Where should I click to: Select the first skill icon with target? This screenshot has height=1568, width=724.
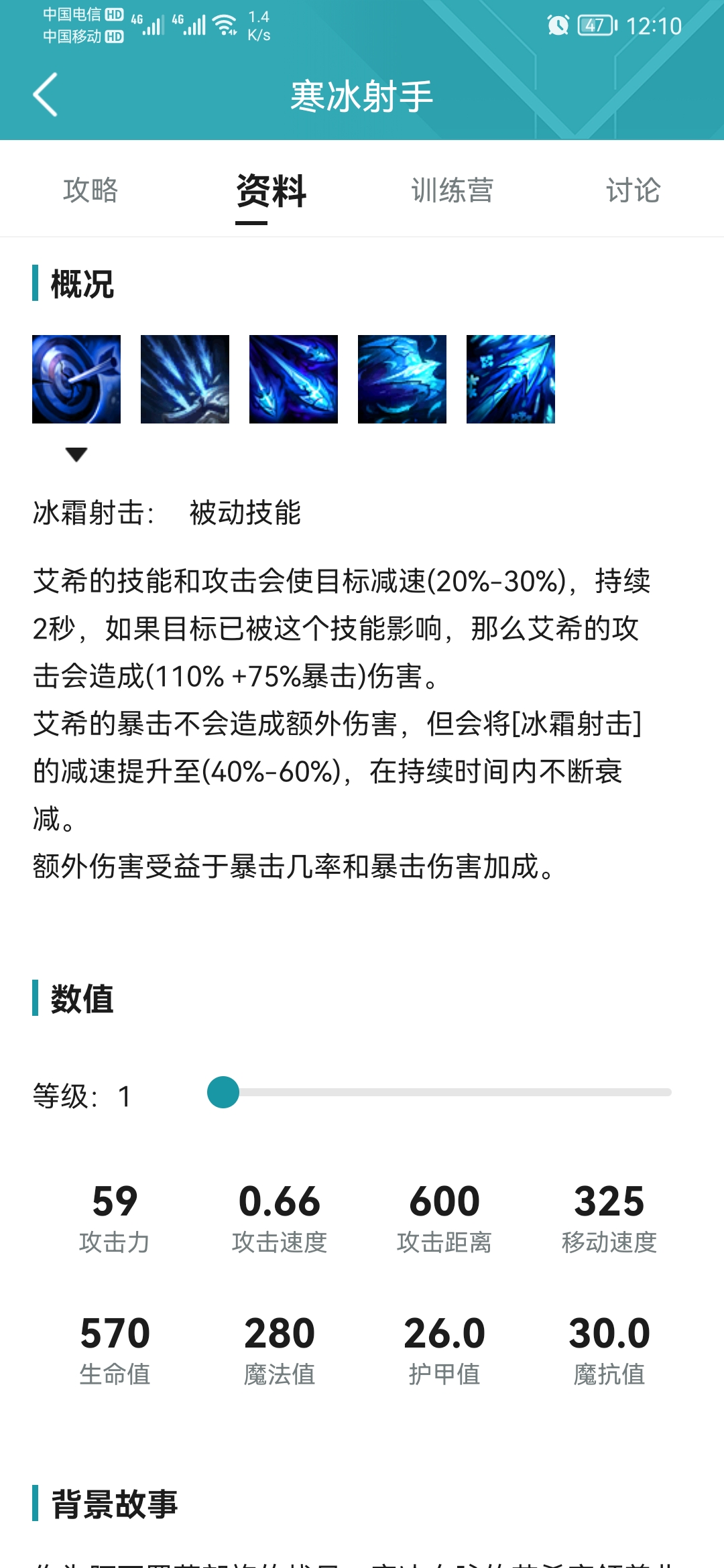pyautogui.click(x=76, y=379)
